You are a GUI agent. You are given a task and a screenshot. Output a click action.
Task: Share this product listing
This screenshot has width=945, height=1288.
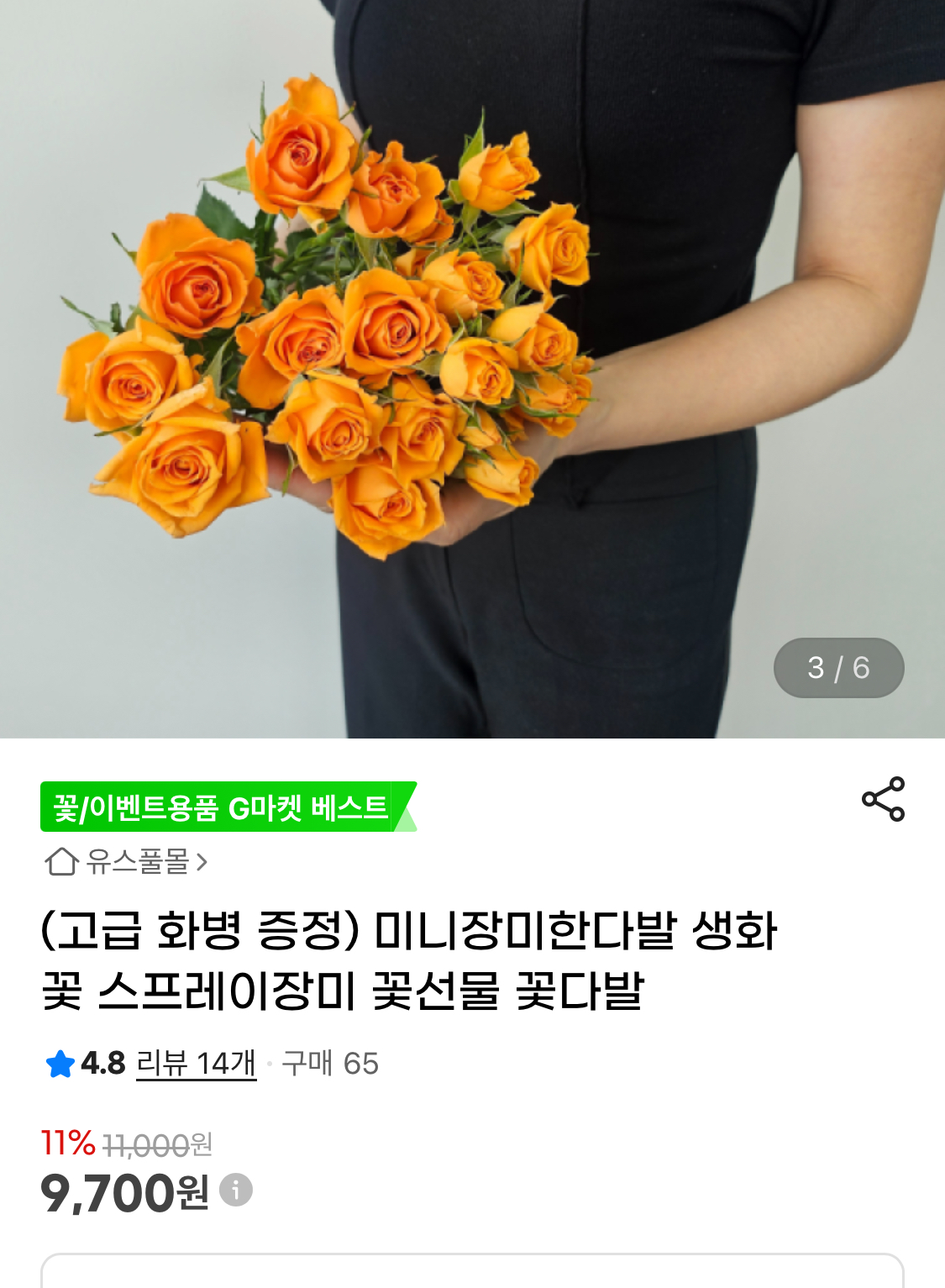883,799
